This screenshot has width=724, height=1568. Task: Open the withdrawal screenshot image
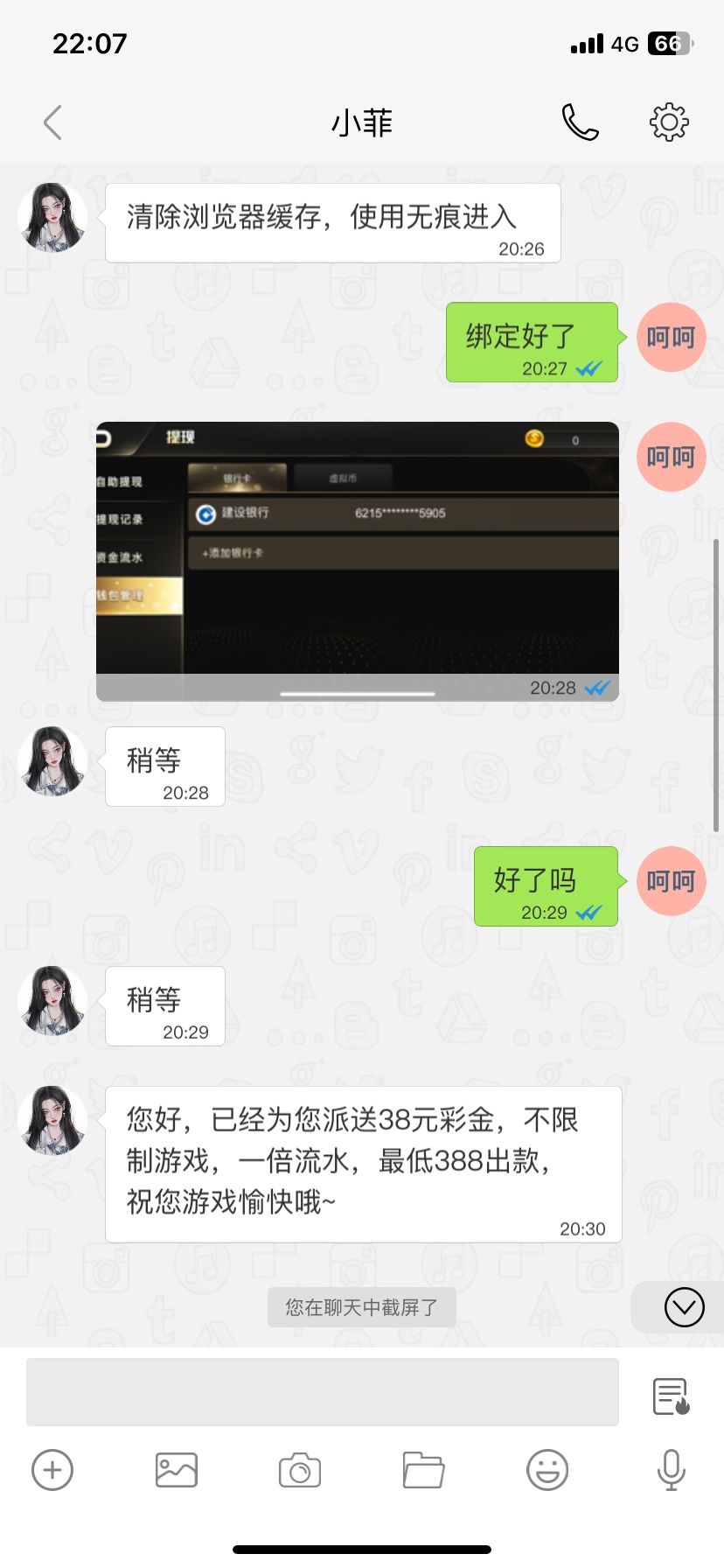[x=357, y=560]
